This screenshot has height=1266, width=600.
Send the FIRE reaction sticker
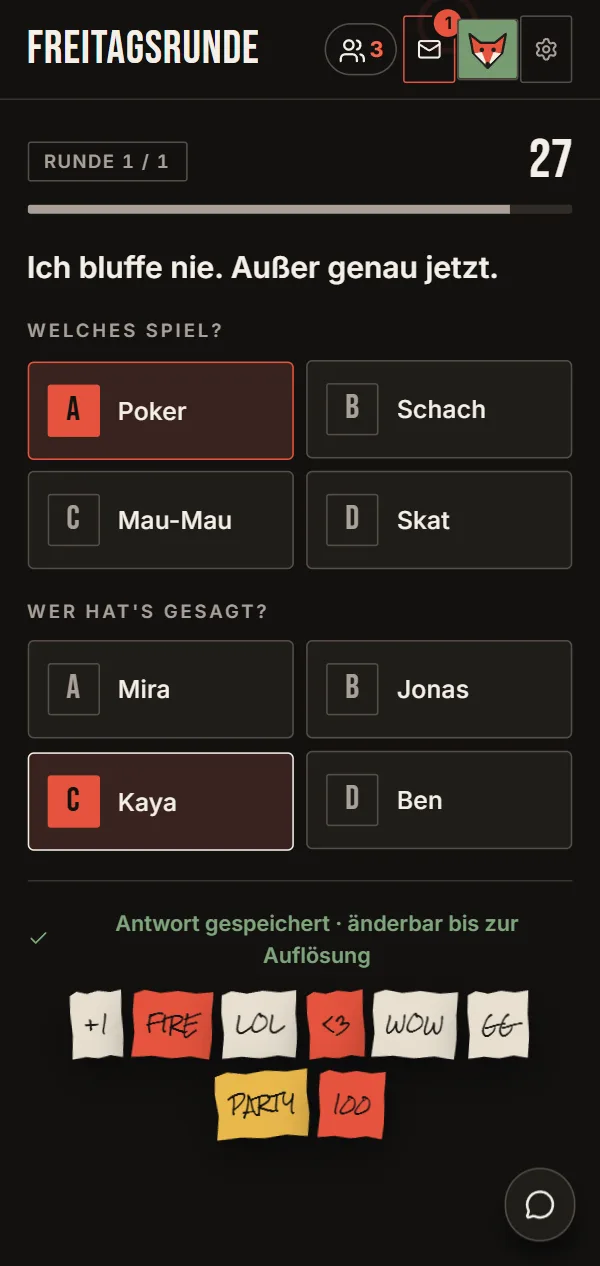pyautogui.click(x=173, y=1025)
